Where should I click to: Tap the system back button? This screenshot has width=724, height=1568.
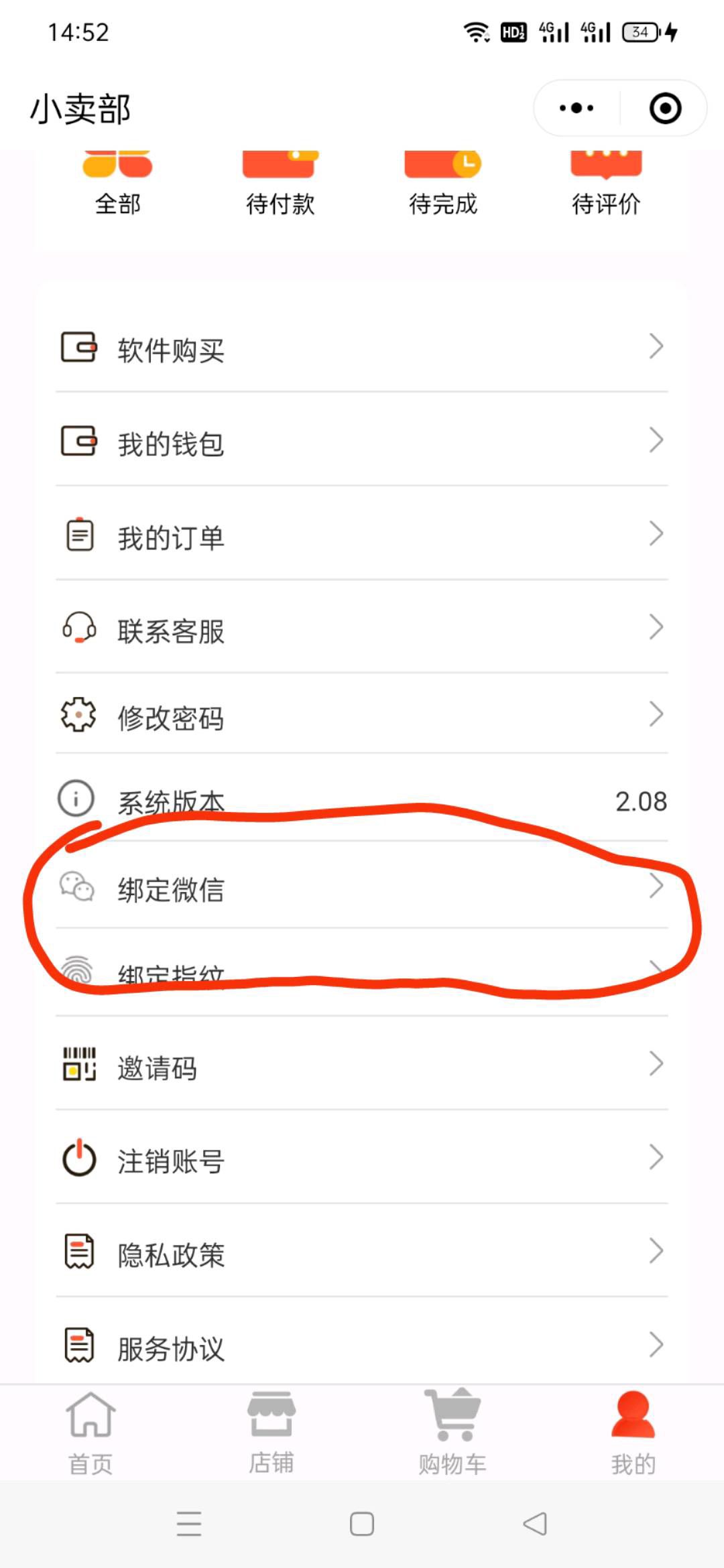coord(535,1524)
